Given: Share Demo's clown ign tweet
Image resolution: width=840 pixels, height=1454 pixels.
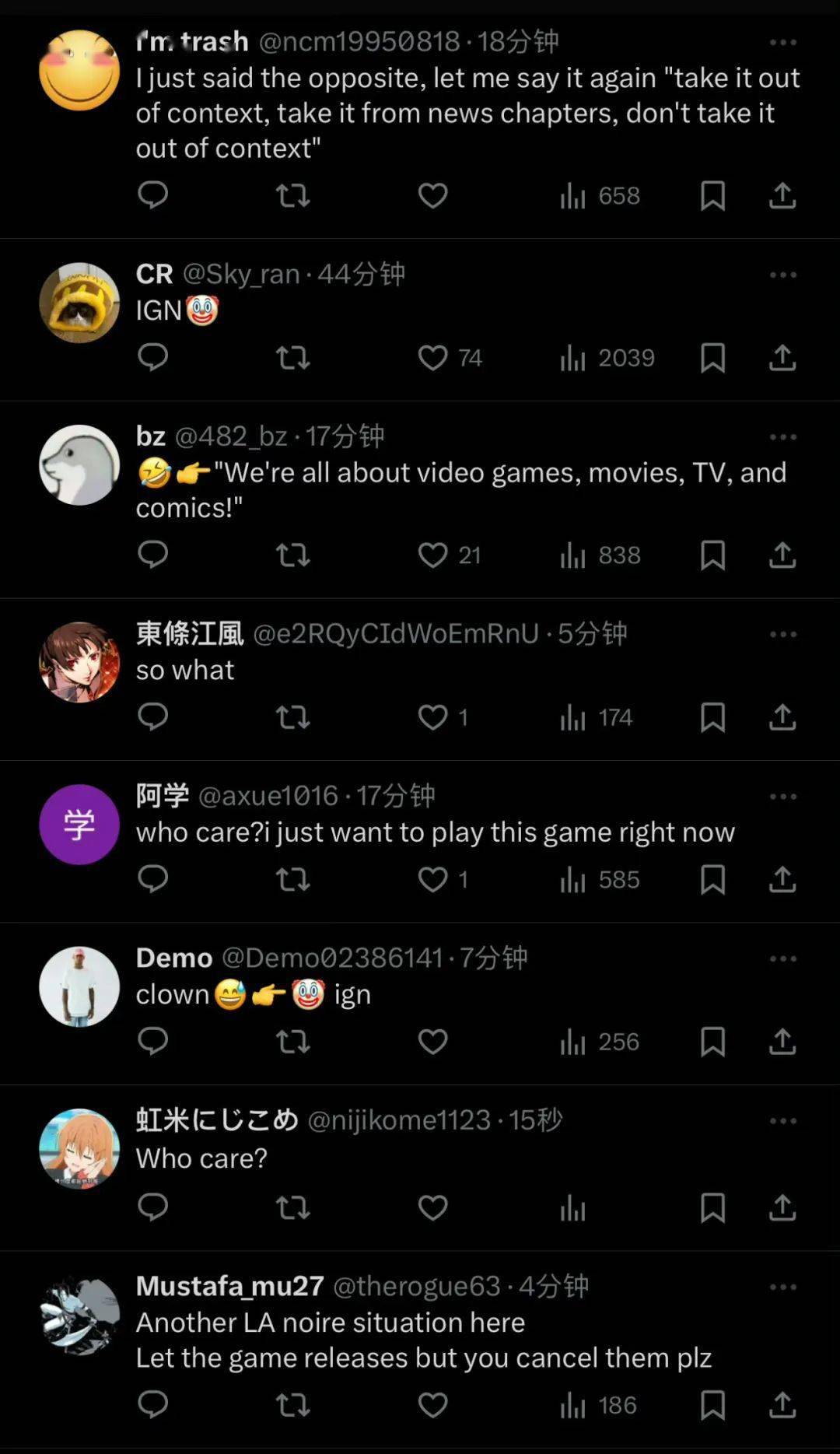Looking at the screenshot, I should pyautogui.click(x=782, y=1042).
